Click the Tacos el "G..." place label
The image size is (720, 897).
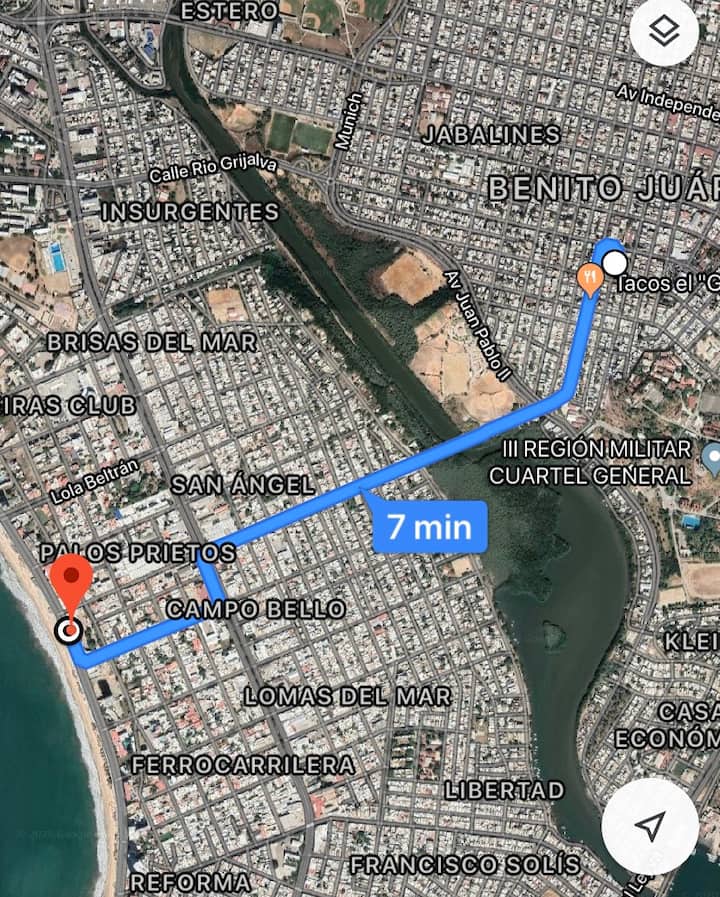pyautogui.click(x=666, y=283)
